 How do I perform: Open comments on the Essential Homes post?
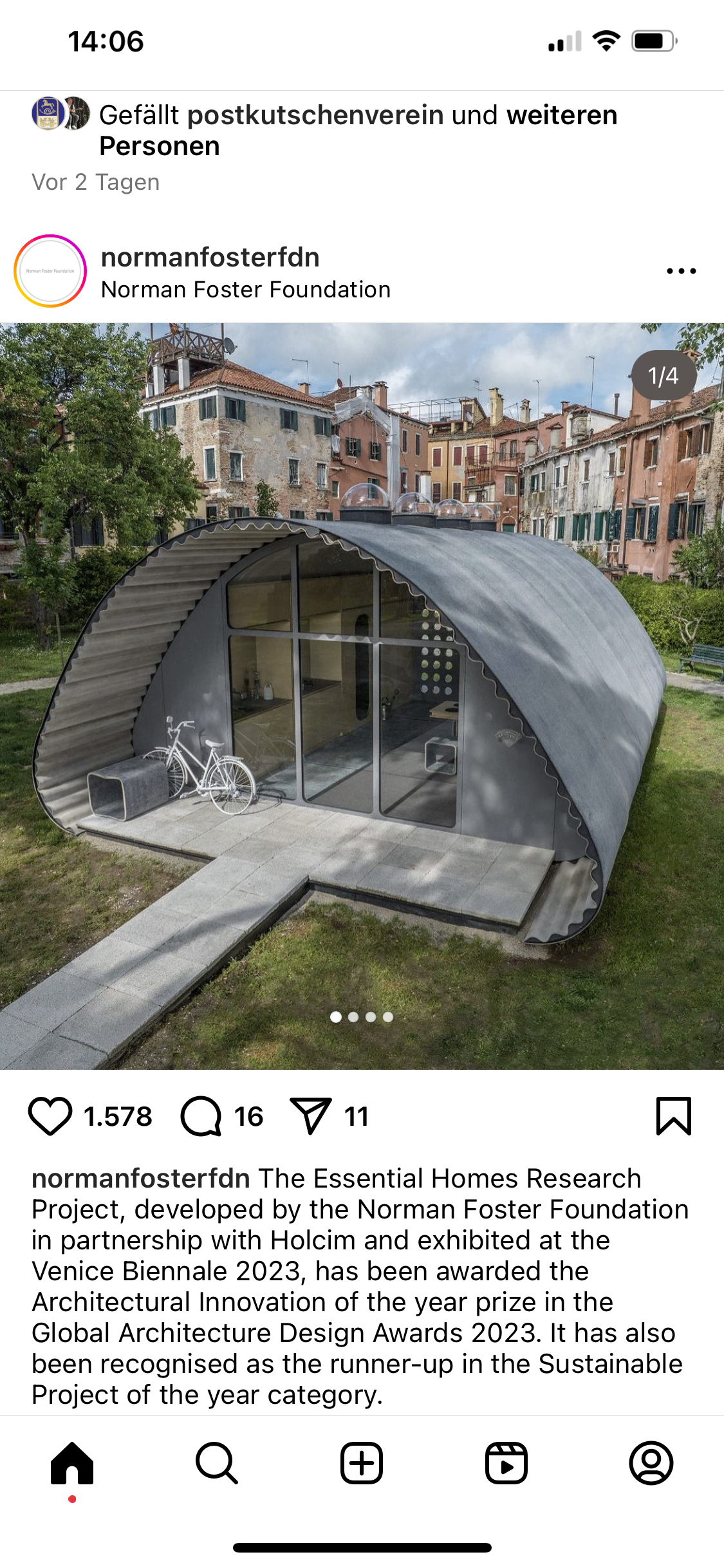click(201, 1116)
